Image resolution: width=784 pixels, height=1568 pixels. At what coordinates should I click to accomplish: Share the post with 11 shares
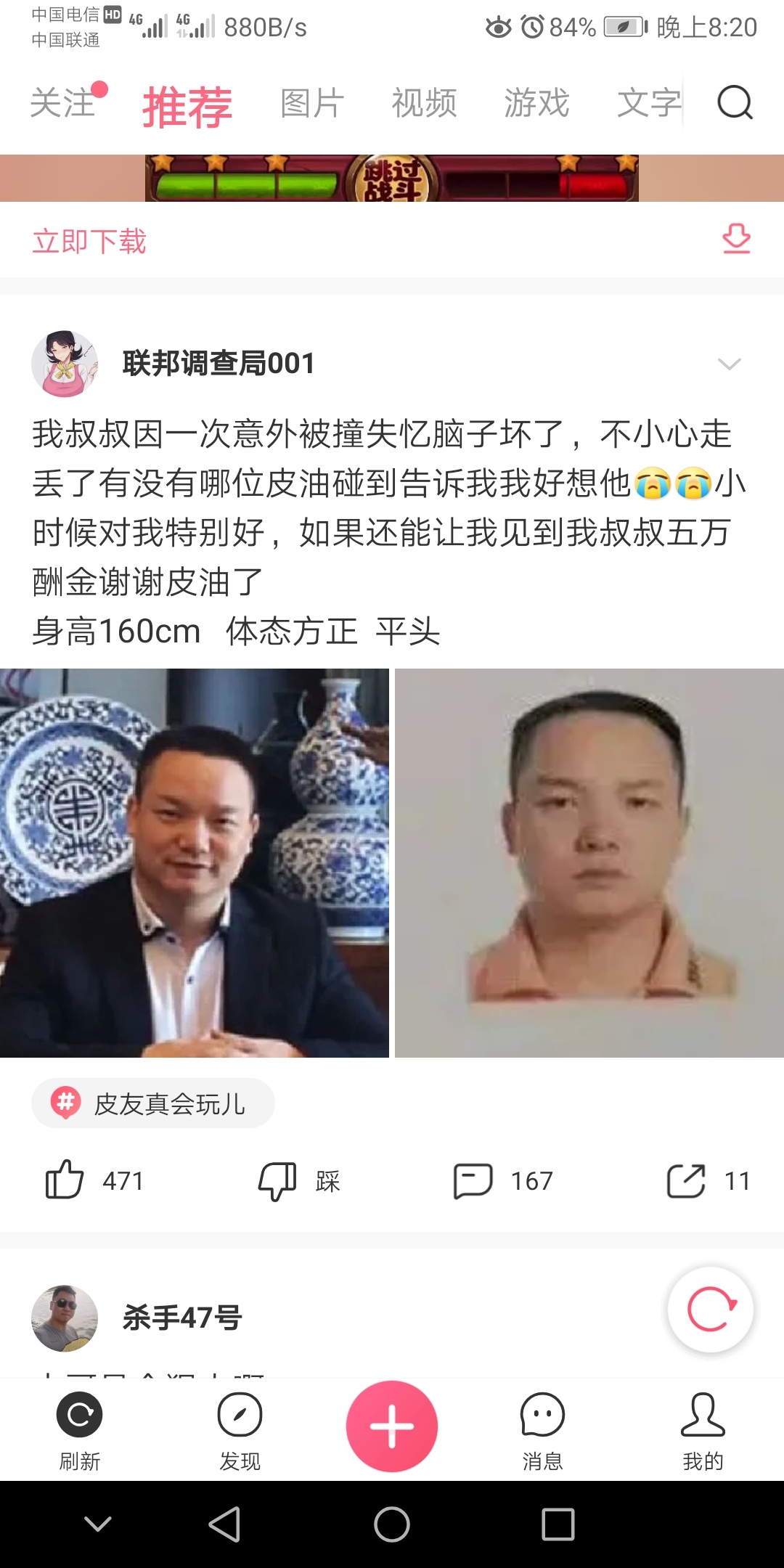pos(709,1180)
